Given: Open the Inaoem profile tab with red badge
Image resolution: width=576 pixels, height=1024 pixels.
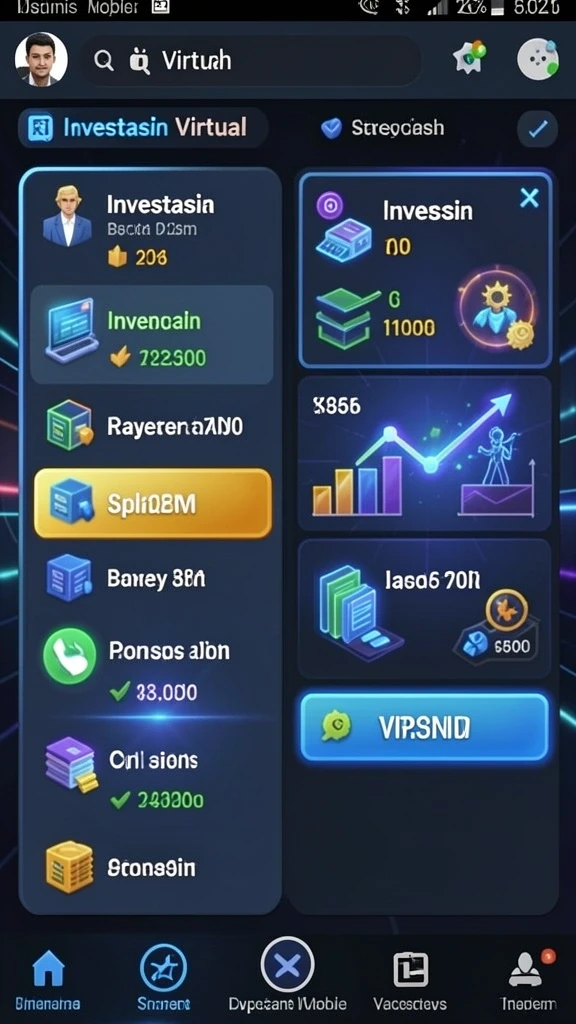Looking at the screenshot, I should coord(528,980).
